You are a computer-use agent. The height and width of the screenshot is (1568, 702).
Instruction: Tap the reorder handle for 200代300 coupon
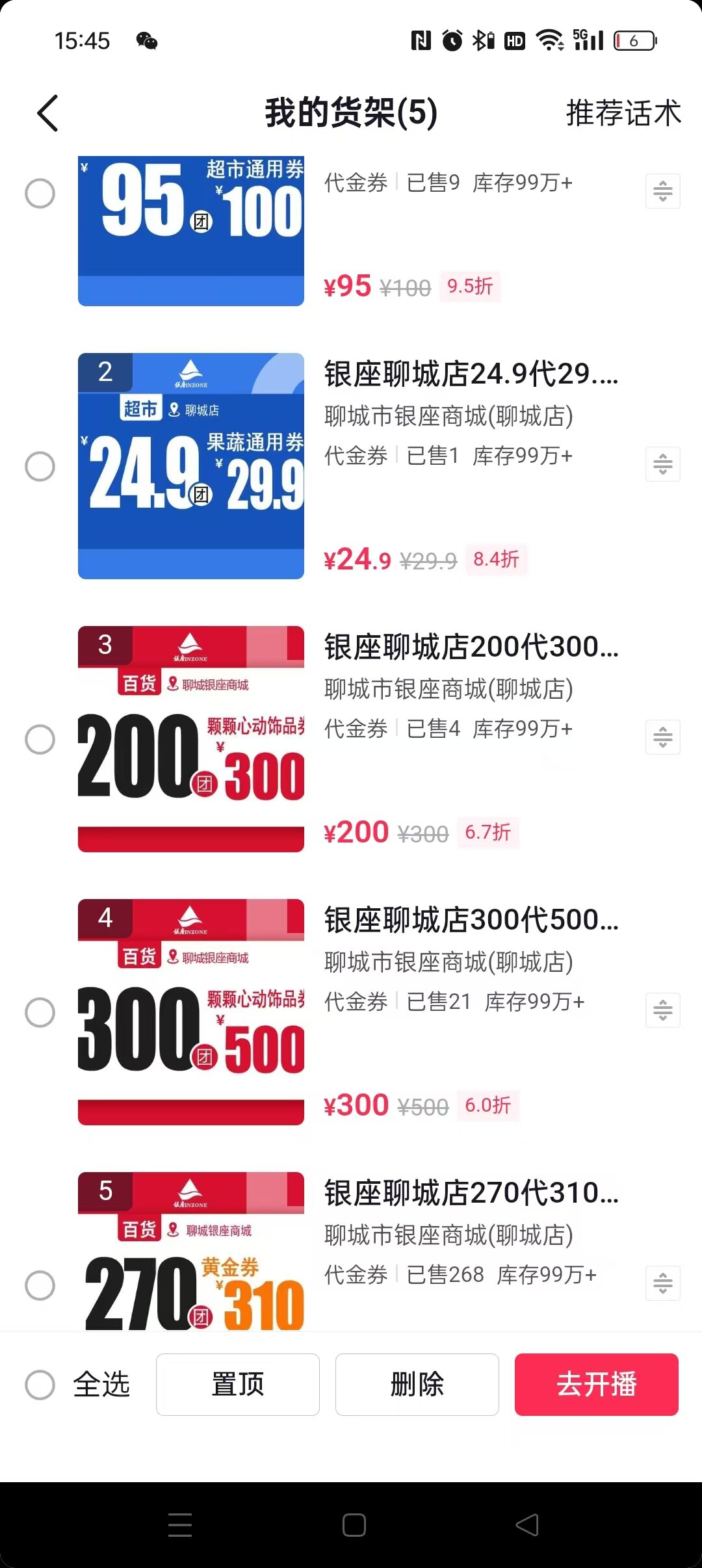(x=662, y=737)
